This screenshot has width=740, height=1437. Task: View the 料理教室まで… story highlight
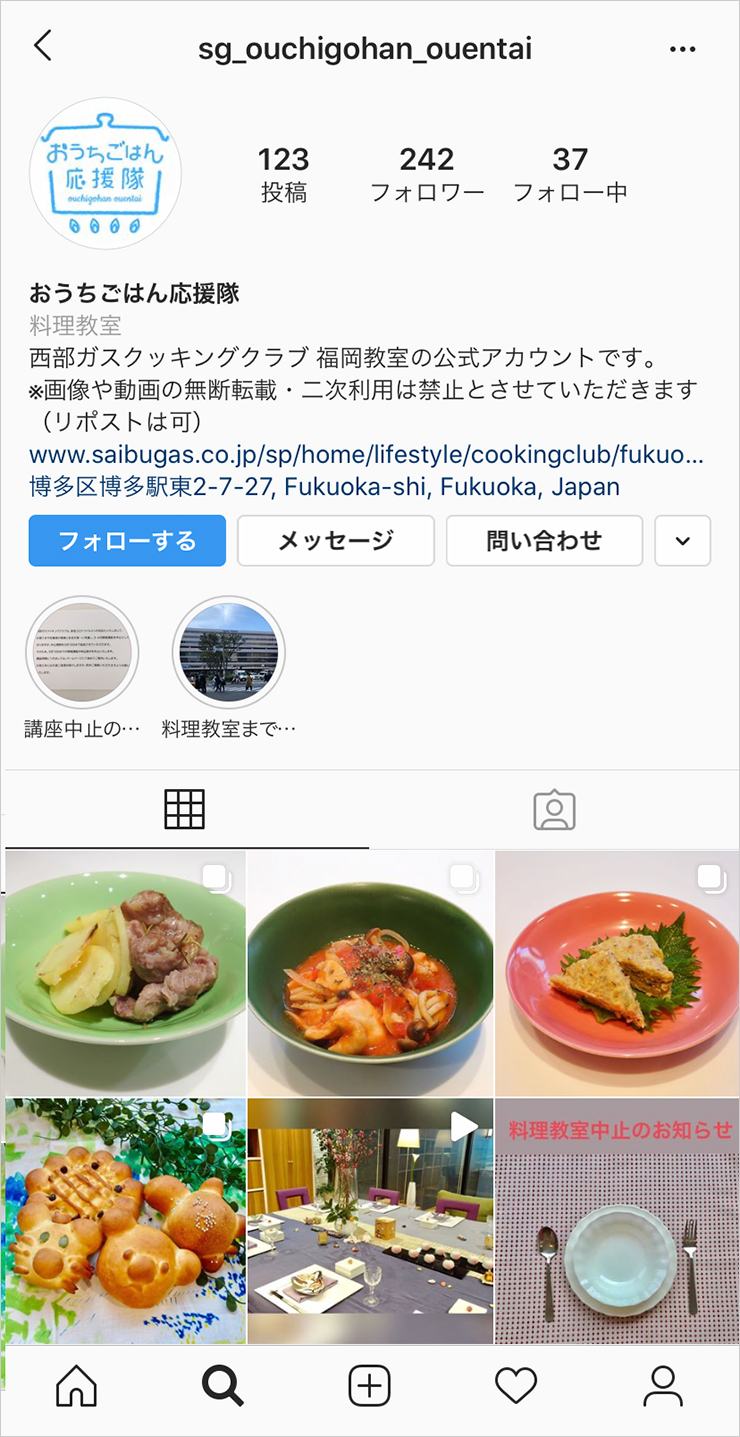[x=229, y=653]
